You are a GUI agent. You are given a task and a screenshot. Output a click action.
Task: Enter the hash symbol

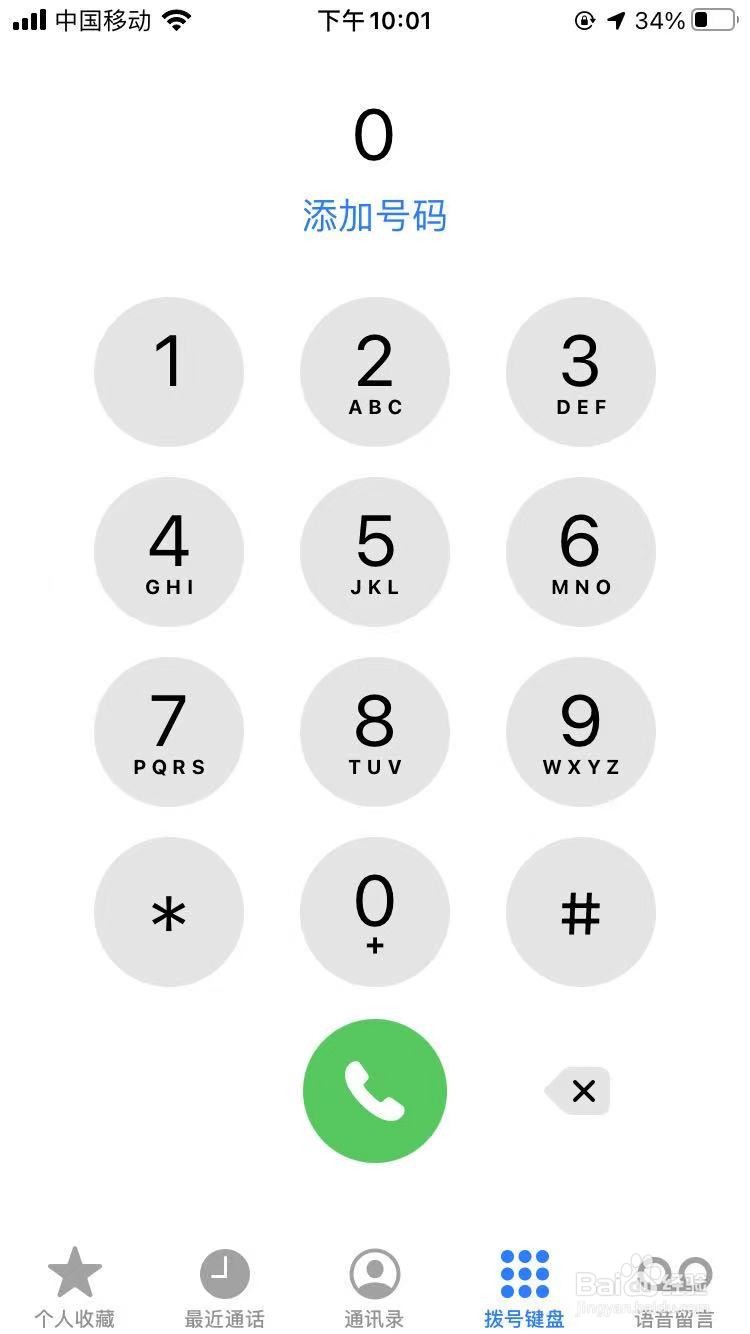pos(581,912)
